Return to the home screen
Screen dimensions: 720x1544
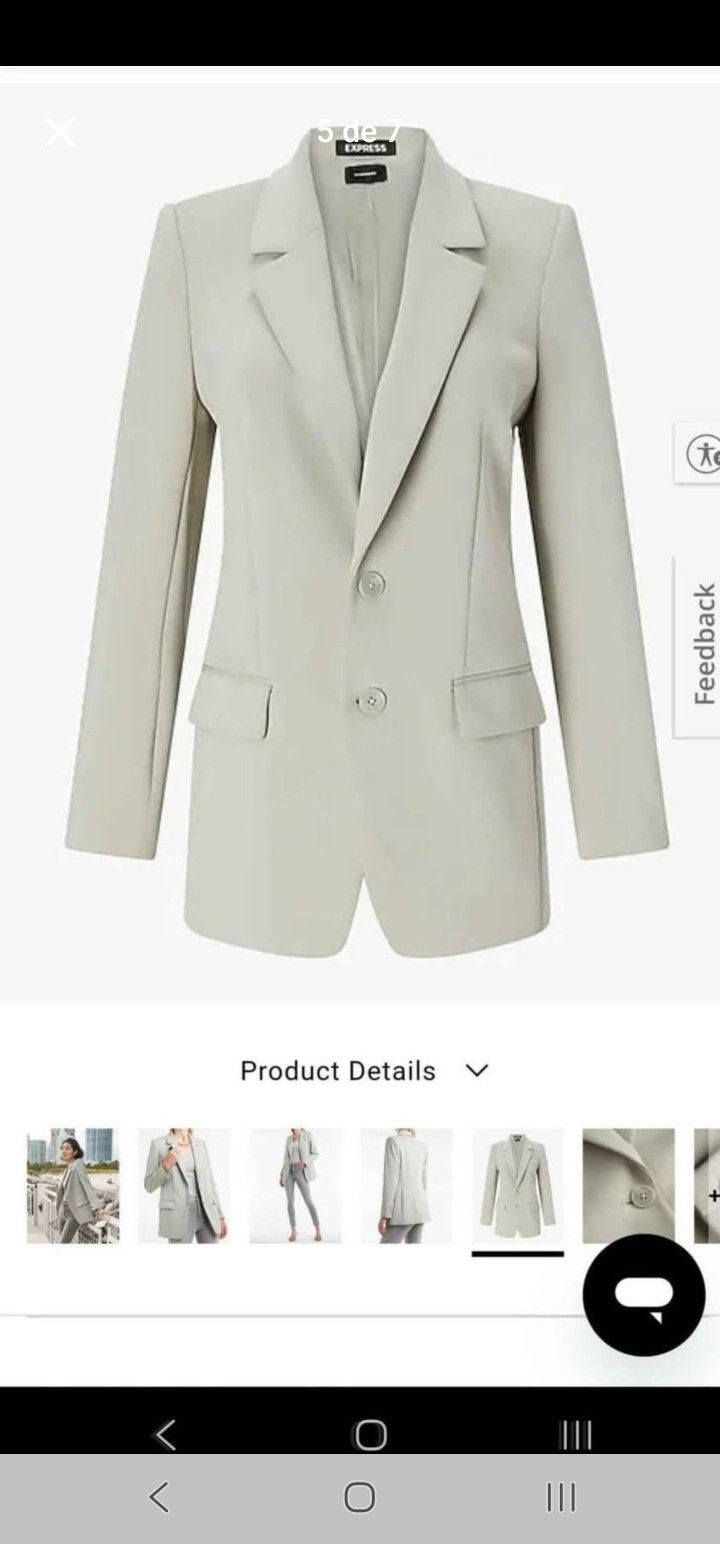[x=360, y=1496]
